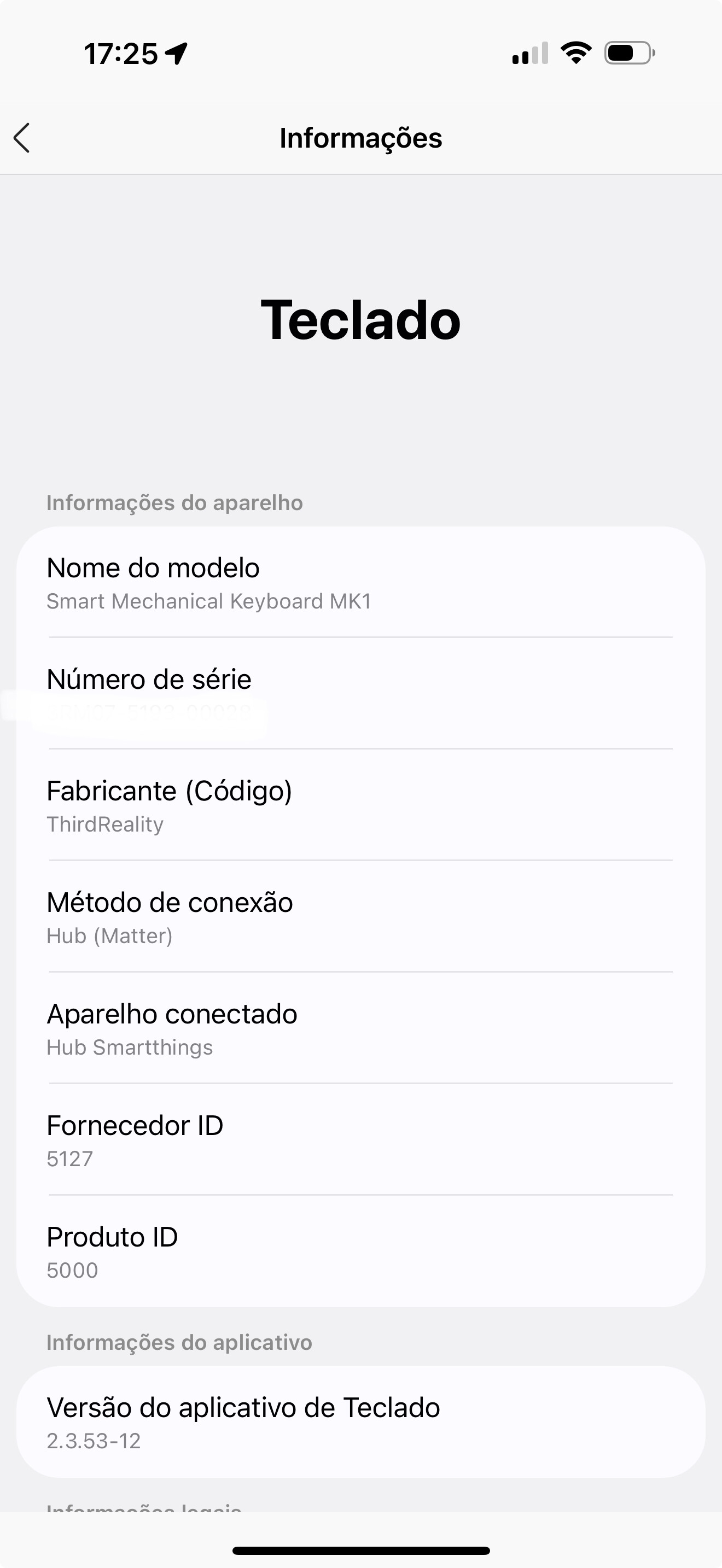Go back from the Informações screen
The height and width of the screenshot is (1568, 722).
point(22,138)
